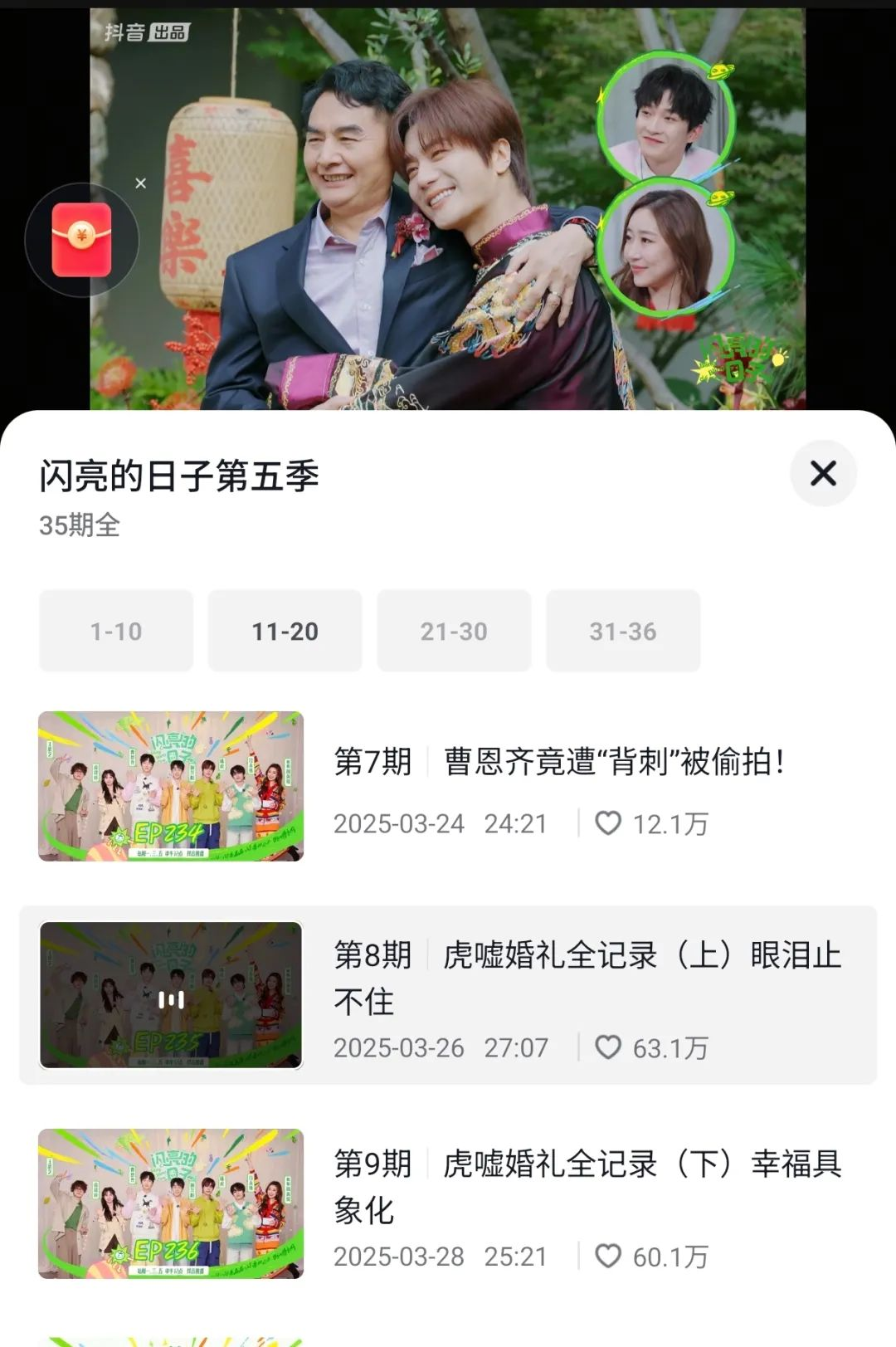Close the episode list panel
The width and height of the screenshot is (896, 1347).
823,474
